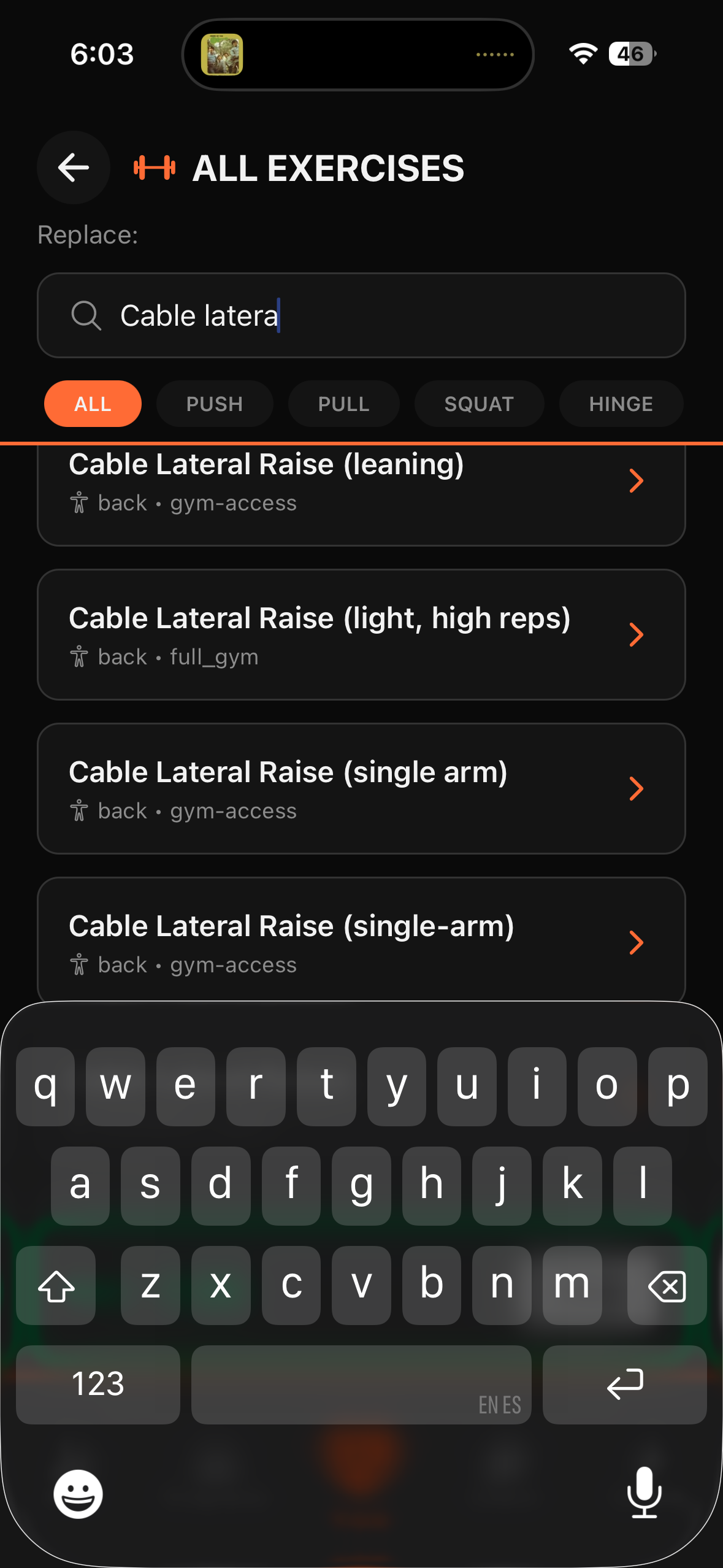Switch to the numbers keyboard with 123 key
This screenshot has width=723, height=1568.
pyautogui.click(x=98, y=1385)
